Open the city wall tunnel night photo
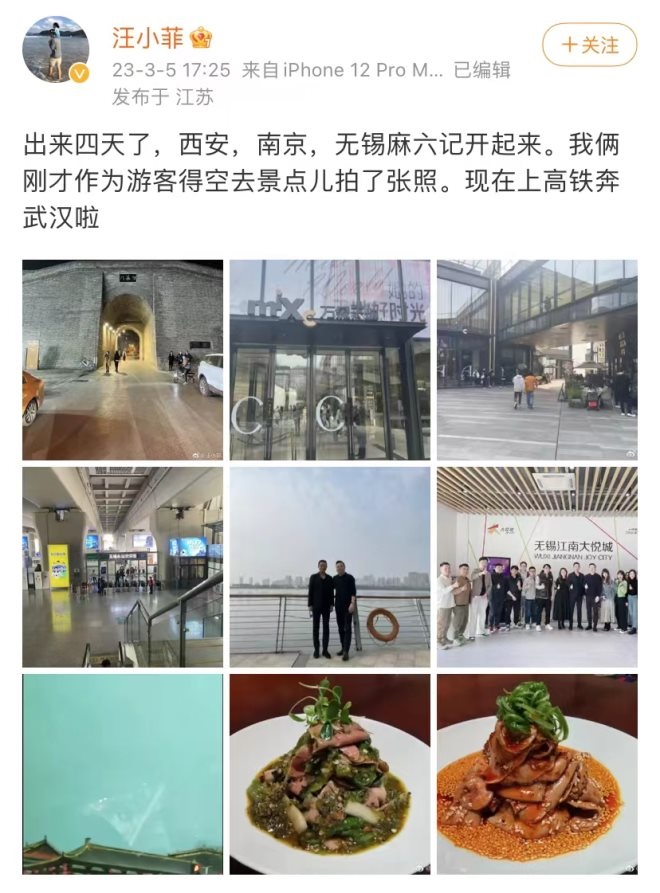 click(x=123, y=360)
